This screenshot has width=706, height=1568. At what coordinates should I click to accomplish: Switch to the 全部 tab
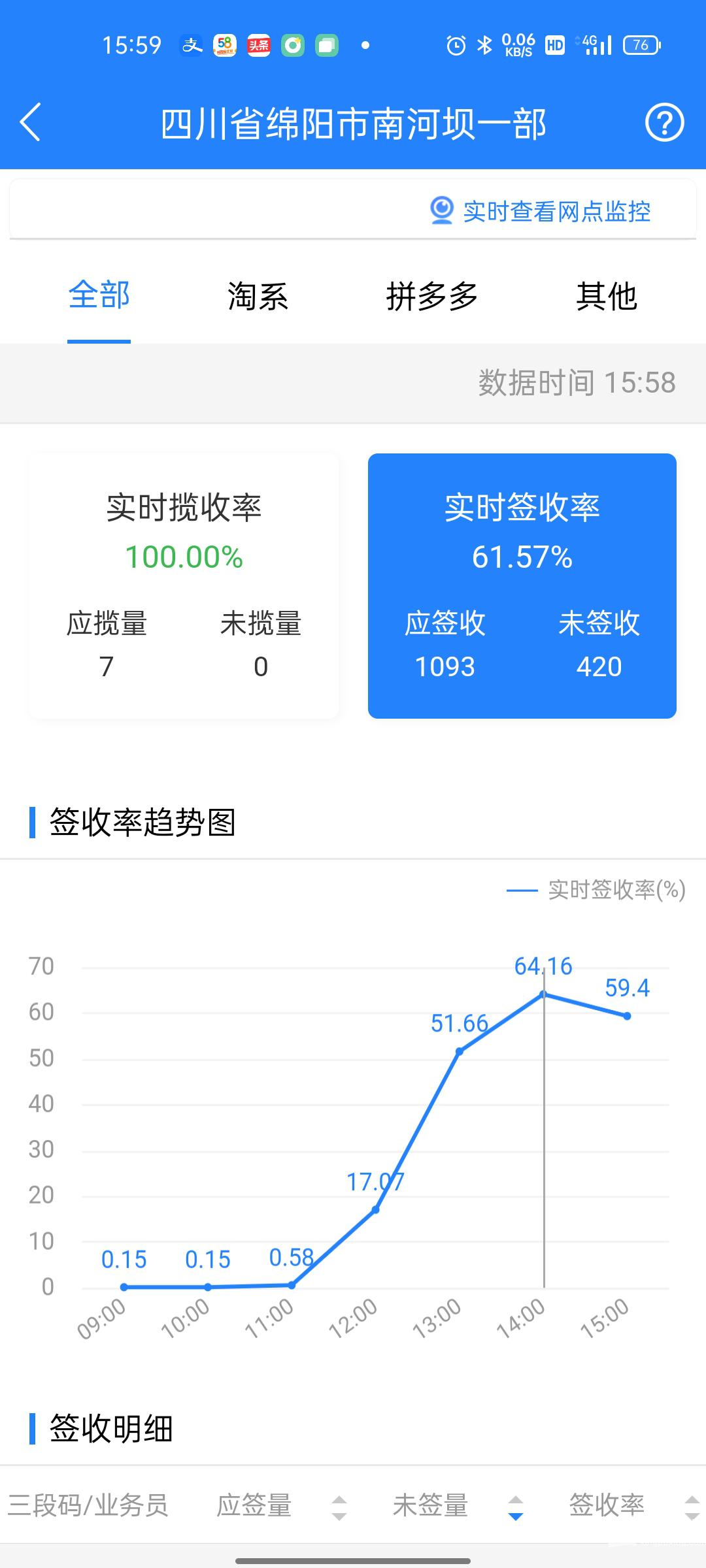tap(99, 296)
